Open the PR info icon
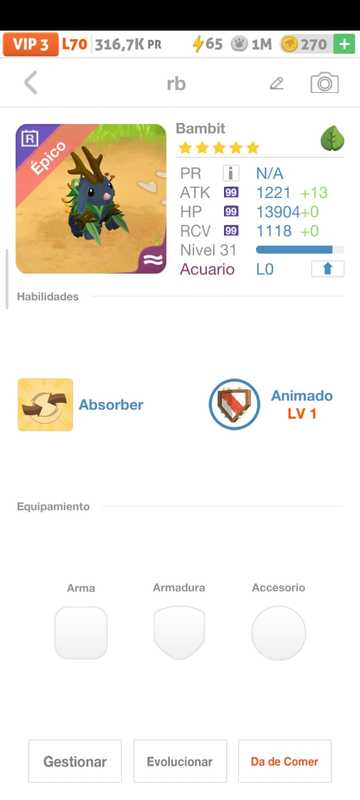 [x=231, y=173]
